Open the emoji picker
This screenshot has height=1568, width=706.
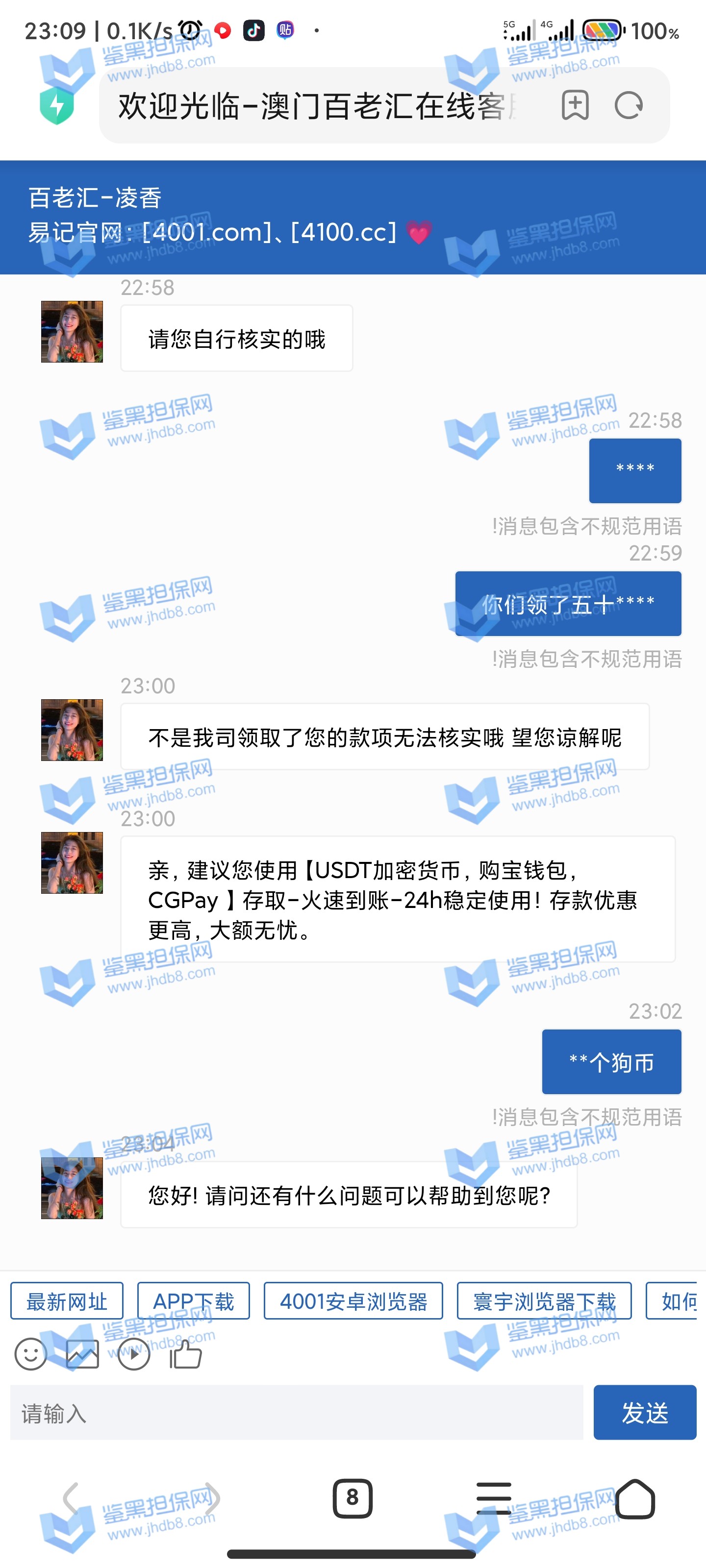[x=31, y=1354]
